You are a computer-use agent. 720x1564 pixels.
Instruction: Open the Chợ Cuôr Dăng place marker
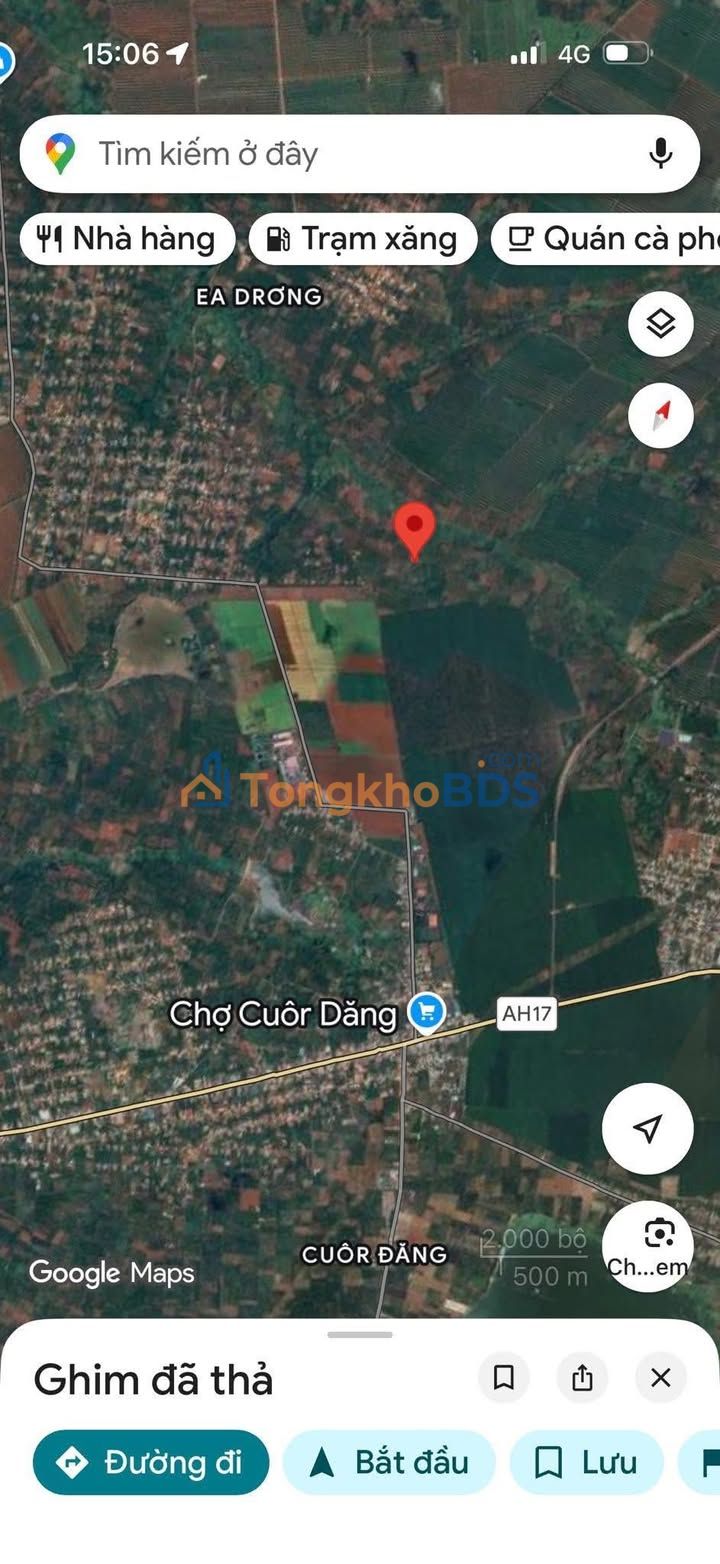click(427, 1012)
